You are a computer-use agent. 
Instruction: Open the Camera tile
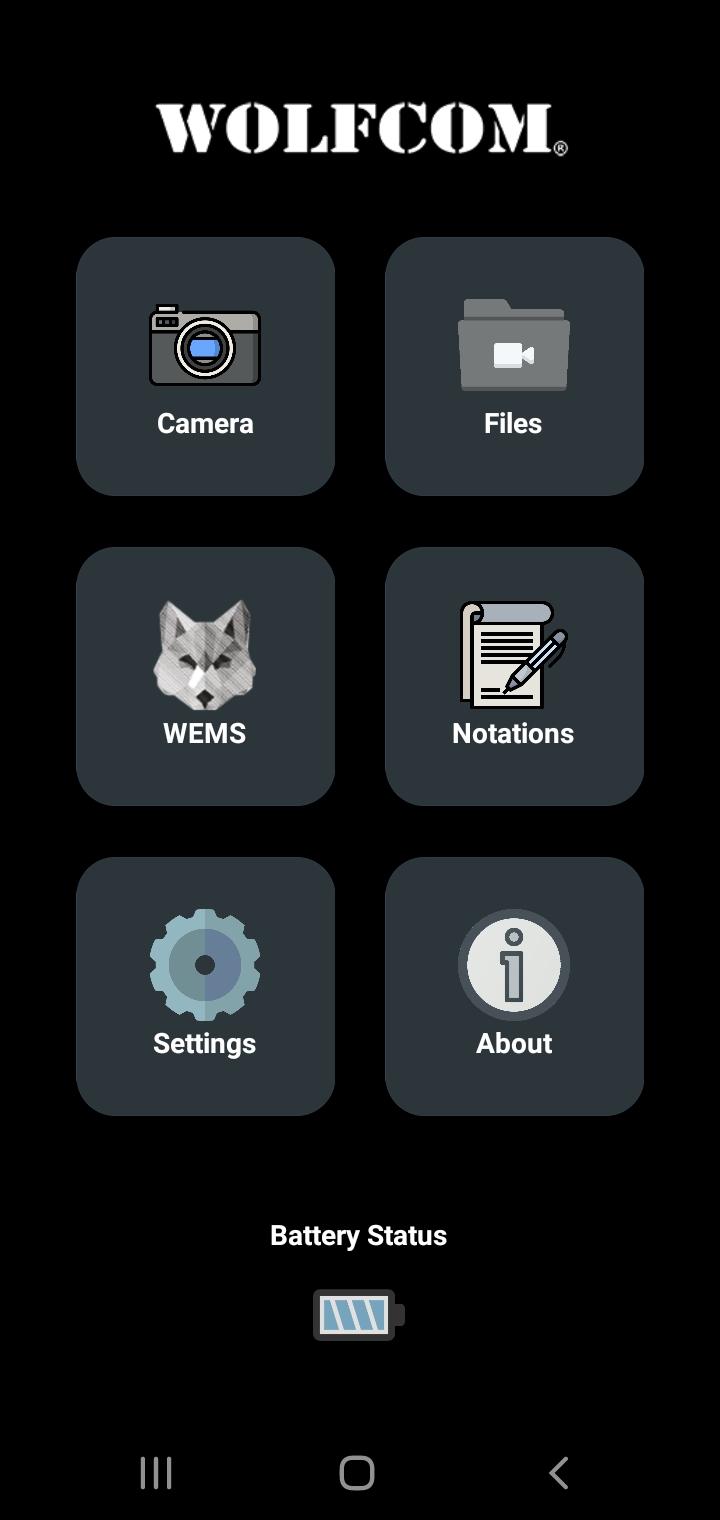click(x=205, y=366)
